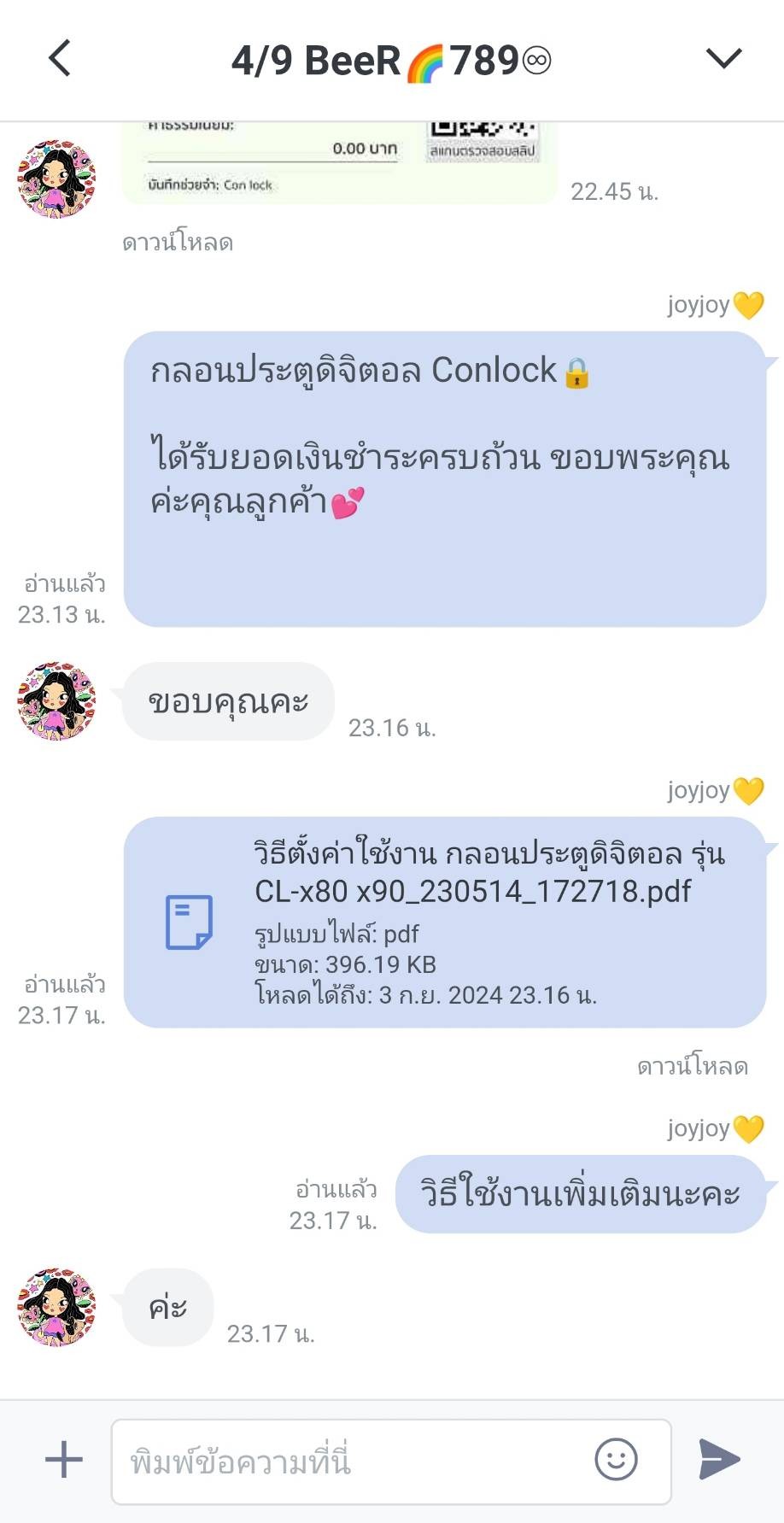
Task: Open the plus attachment menu
Action: click(x=64, y=1459)
